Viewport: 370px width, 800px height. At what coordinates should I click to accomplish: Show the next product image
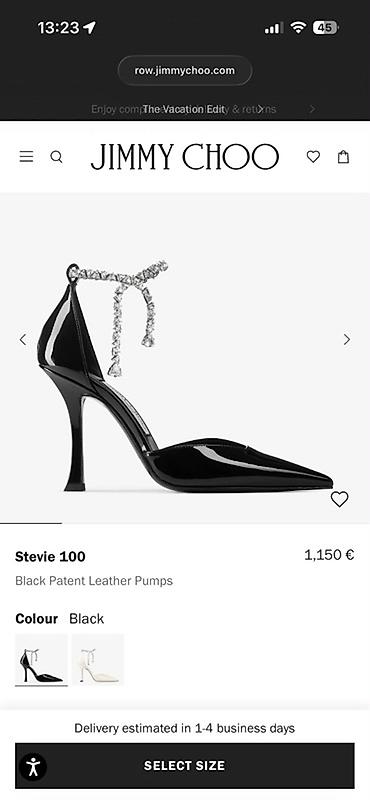click(347, 339)
